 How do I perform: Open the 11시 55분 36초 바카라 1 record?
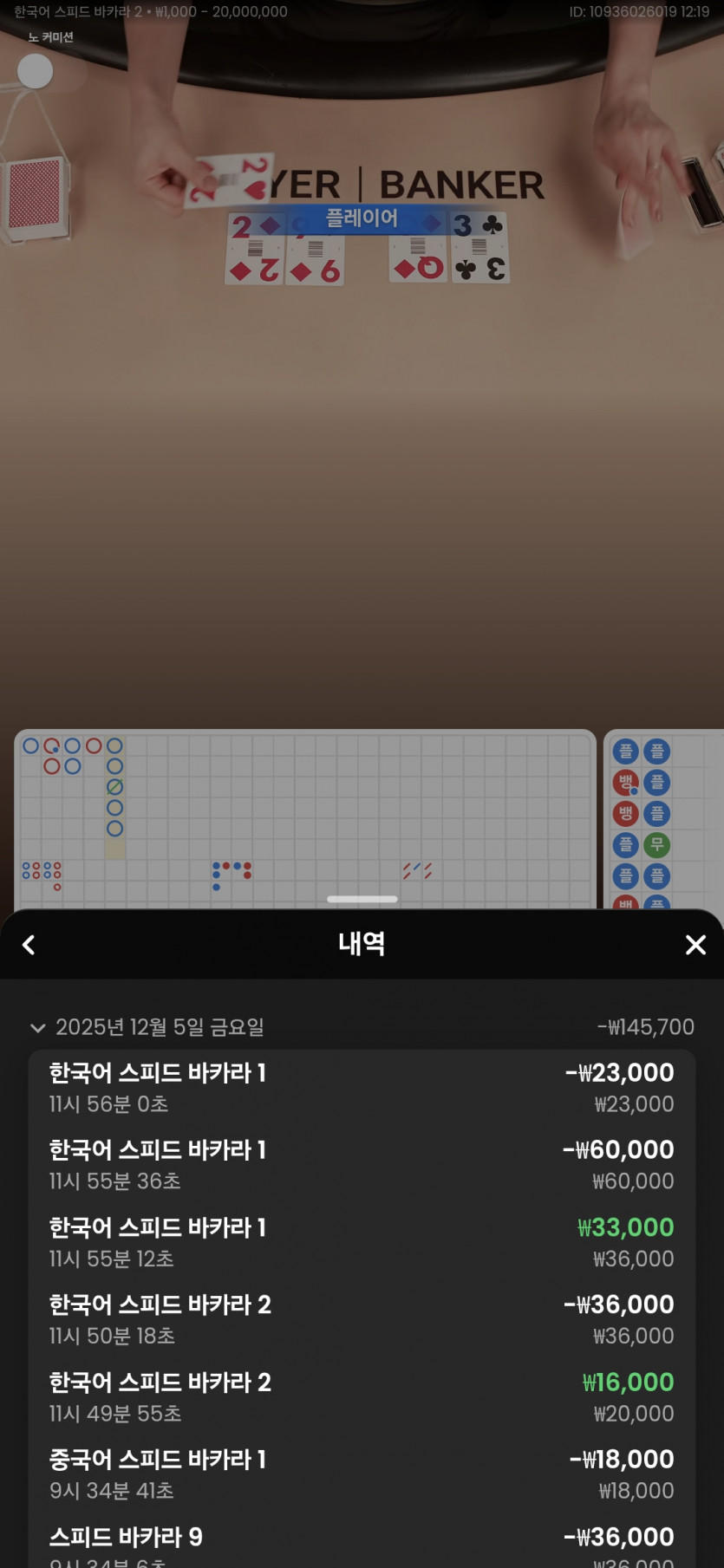point(362,1165)
